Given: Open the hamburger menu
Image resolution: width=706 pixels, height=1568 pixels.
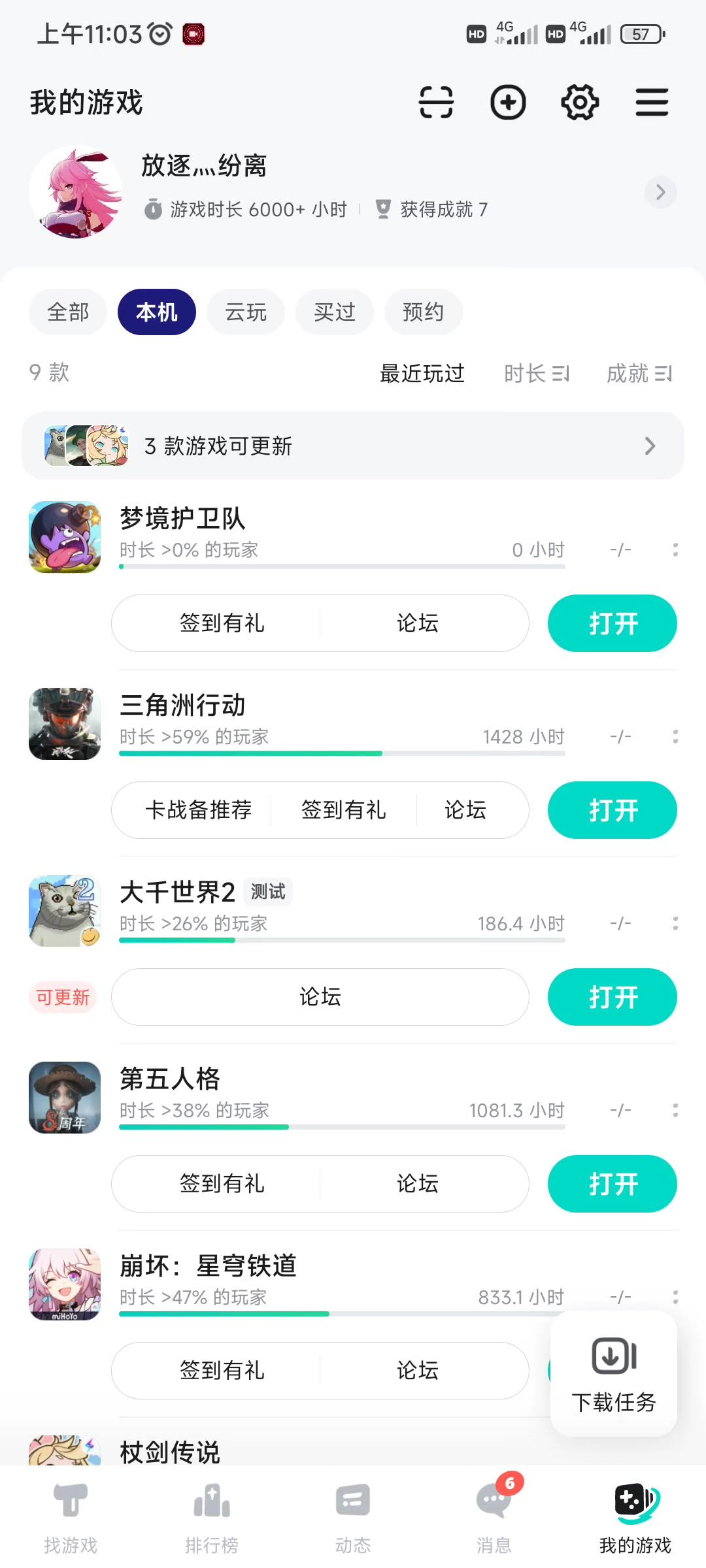Looking at the screenshot, I should click(652, 103).
